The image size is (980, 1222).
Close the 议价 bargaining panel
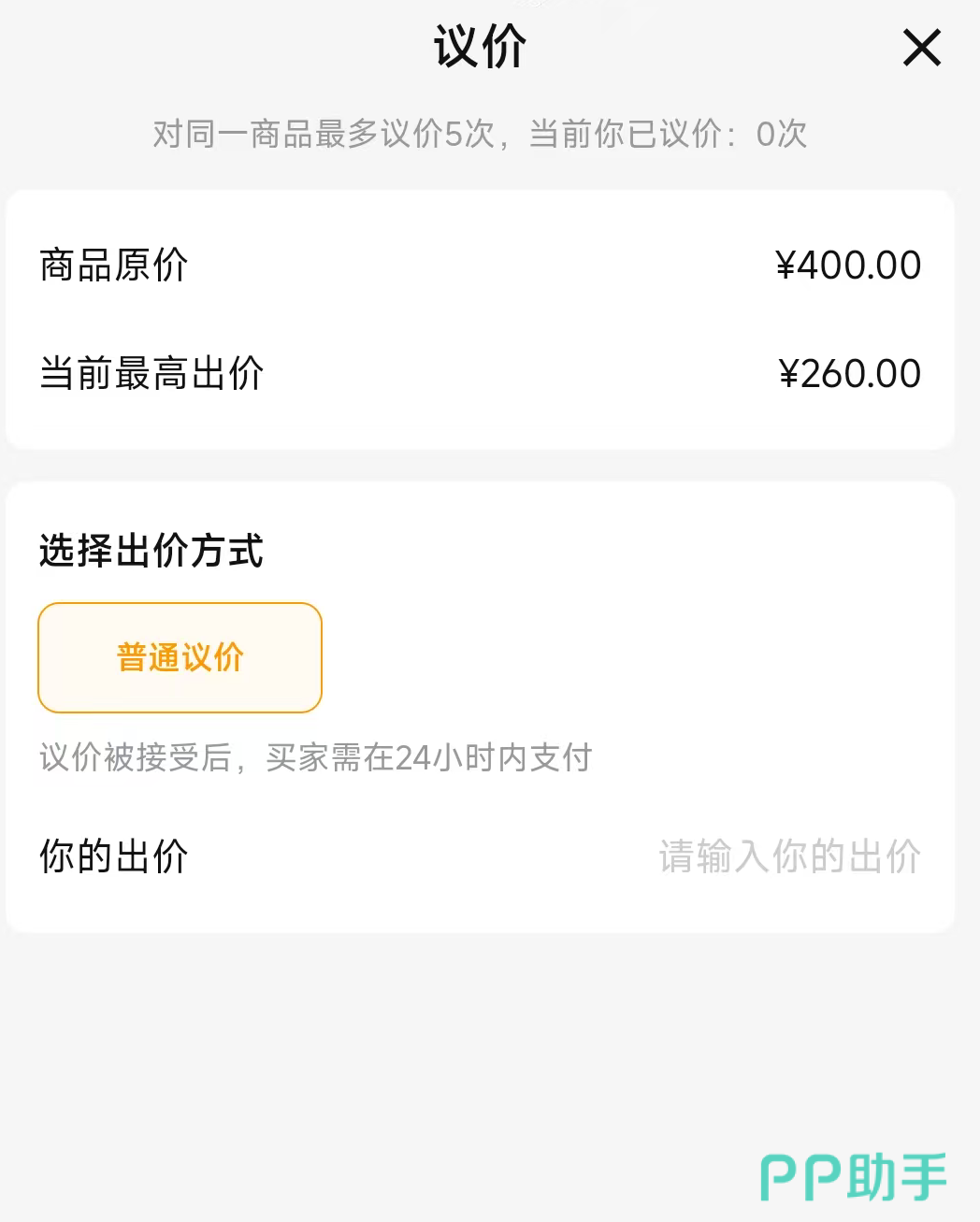pos(921,48)
